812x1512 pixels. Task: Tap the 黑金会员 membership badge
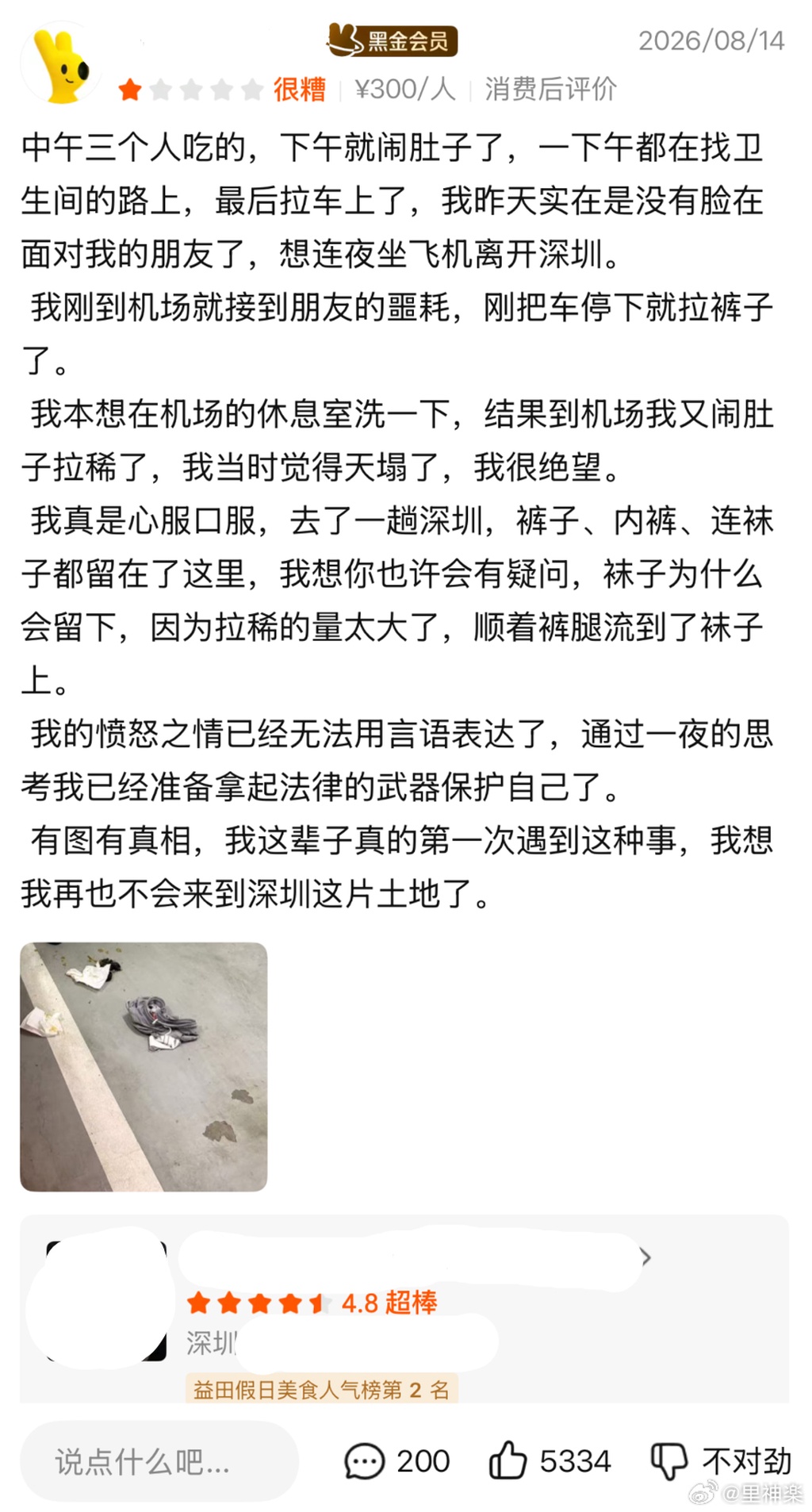pos(393,40)
